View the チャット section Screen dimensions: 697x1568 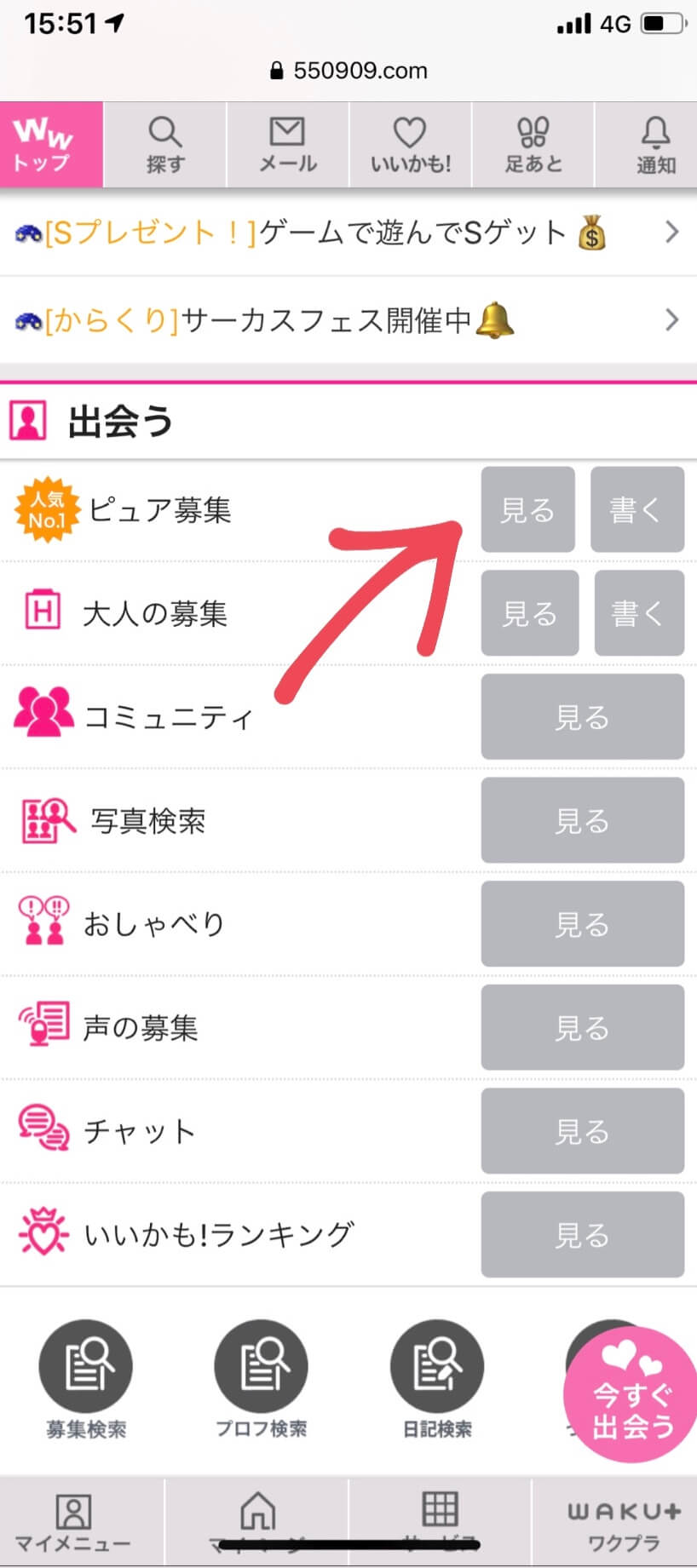[582, 1130]
